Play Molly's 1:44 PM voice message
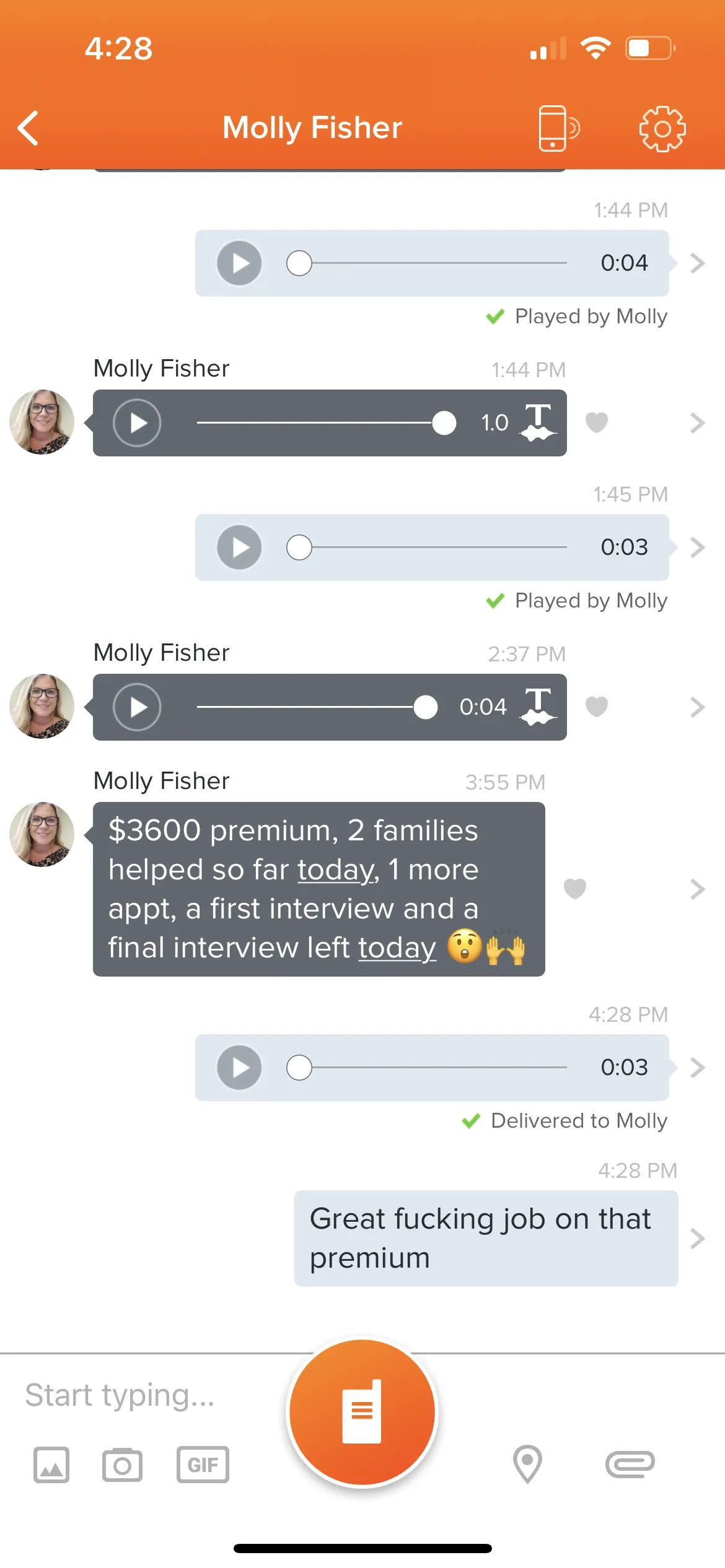This screenshot has width=725, height=1568. point(137,423)
